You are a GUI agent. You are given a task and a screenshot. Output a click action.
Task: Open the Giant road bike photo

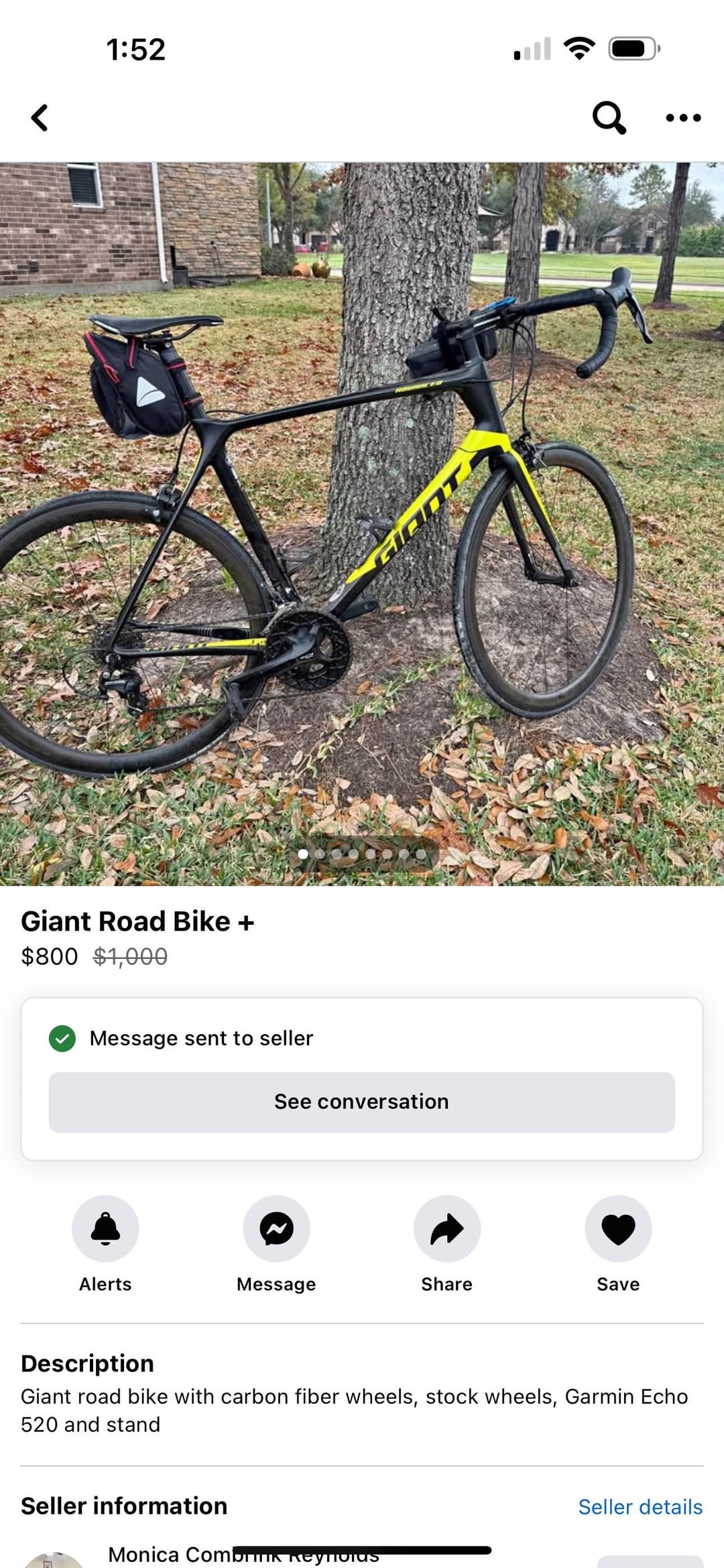tap(362, 523)
